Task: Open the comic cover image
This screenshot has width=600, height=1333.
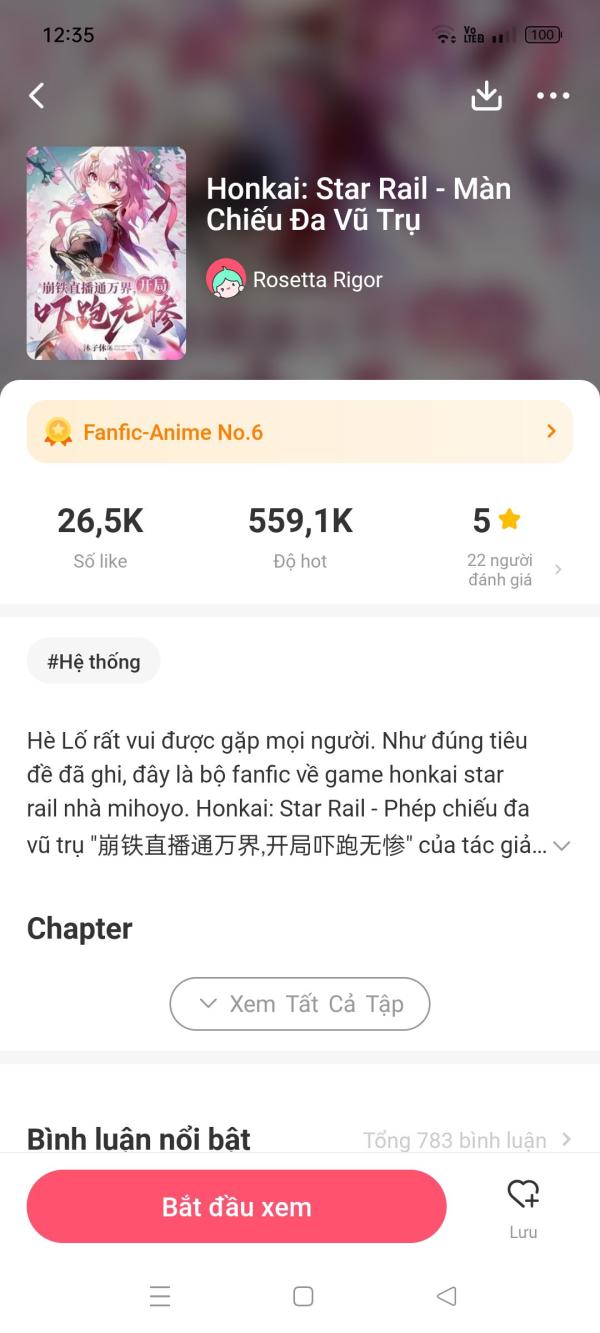Action: pyautogui.click(x=106, y=253)
